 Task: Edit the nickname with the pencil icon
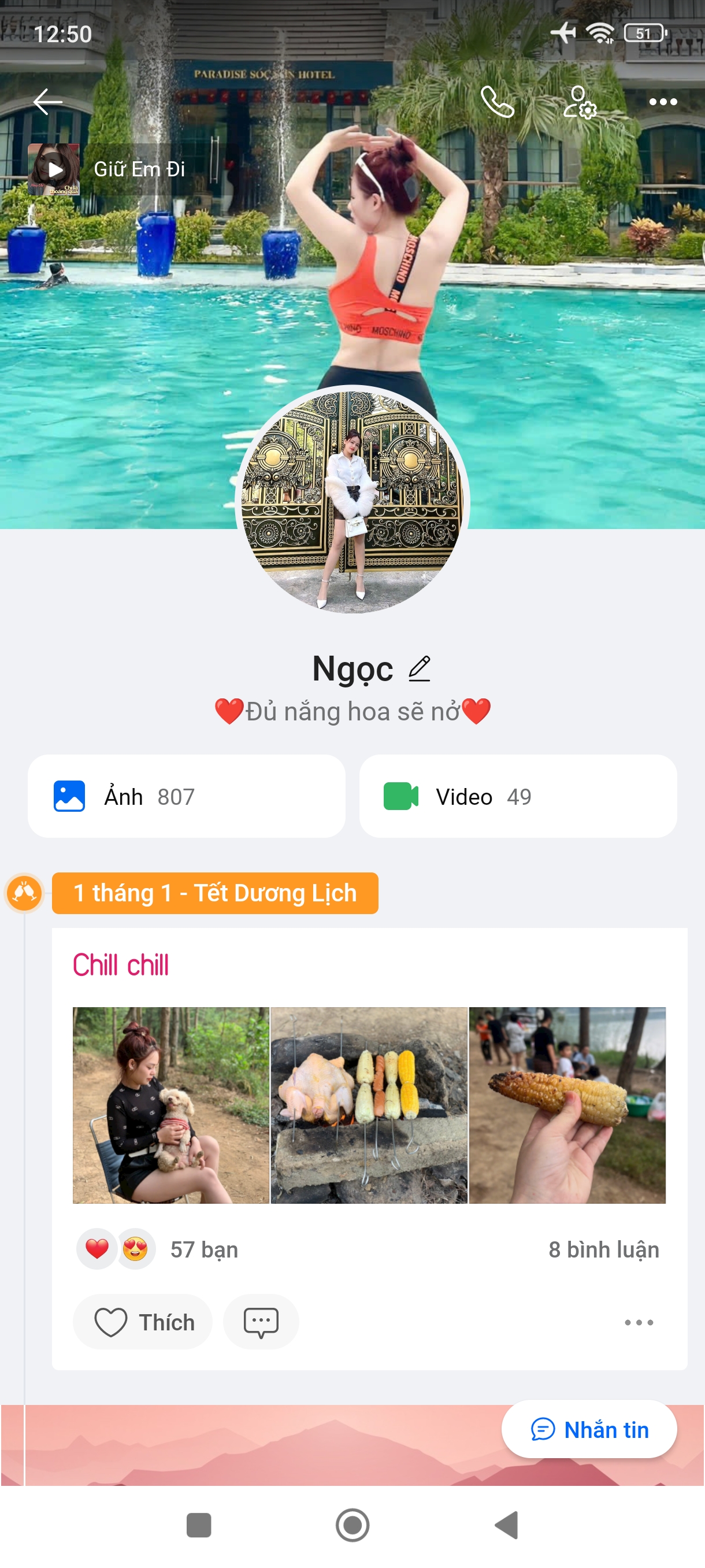(419, 668)
